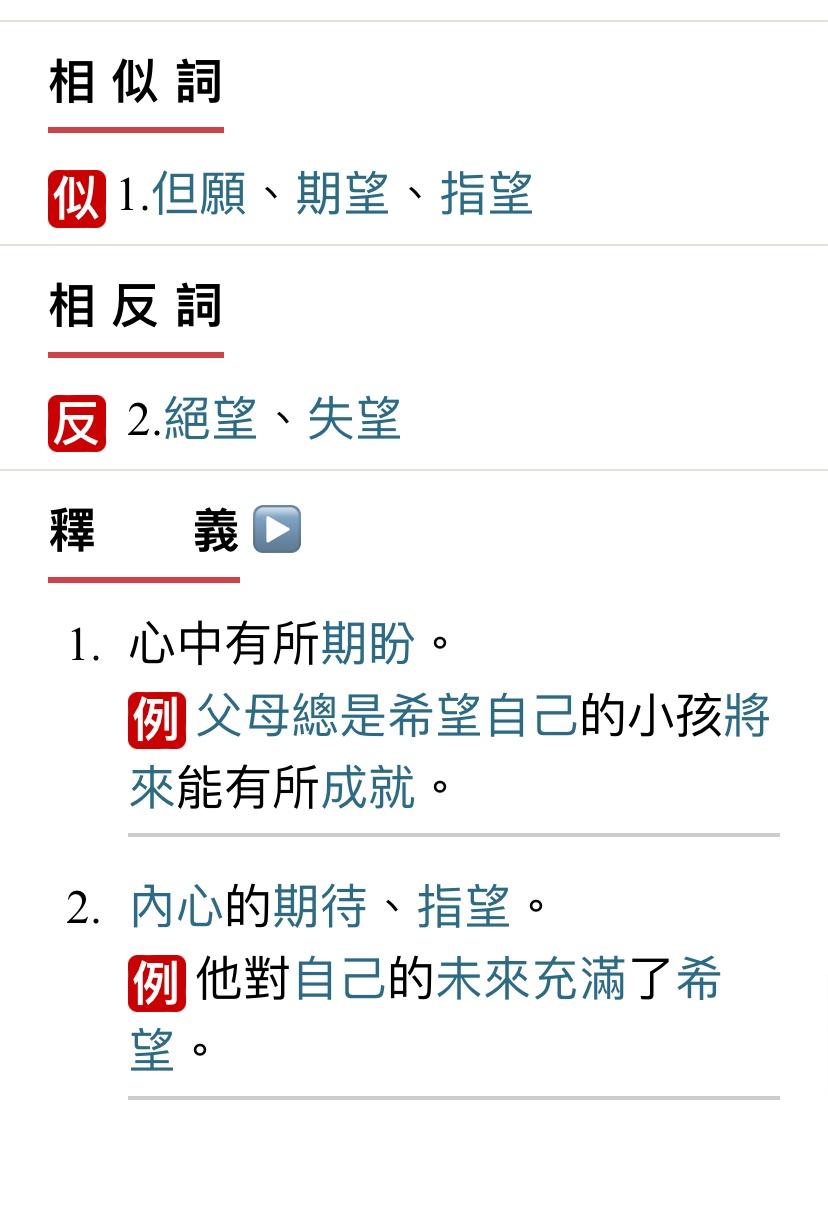
Task: Open the synonym link 但願
Action: pyautogui.click(x=199, y=194)
